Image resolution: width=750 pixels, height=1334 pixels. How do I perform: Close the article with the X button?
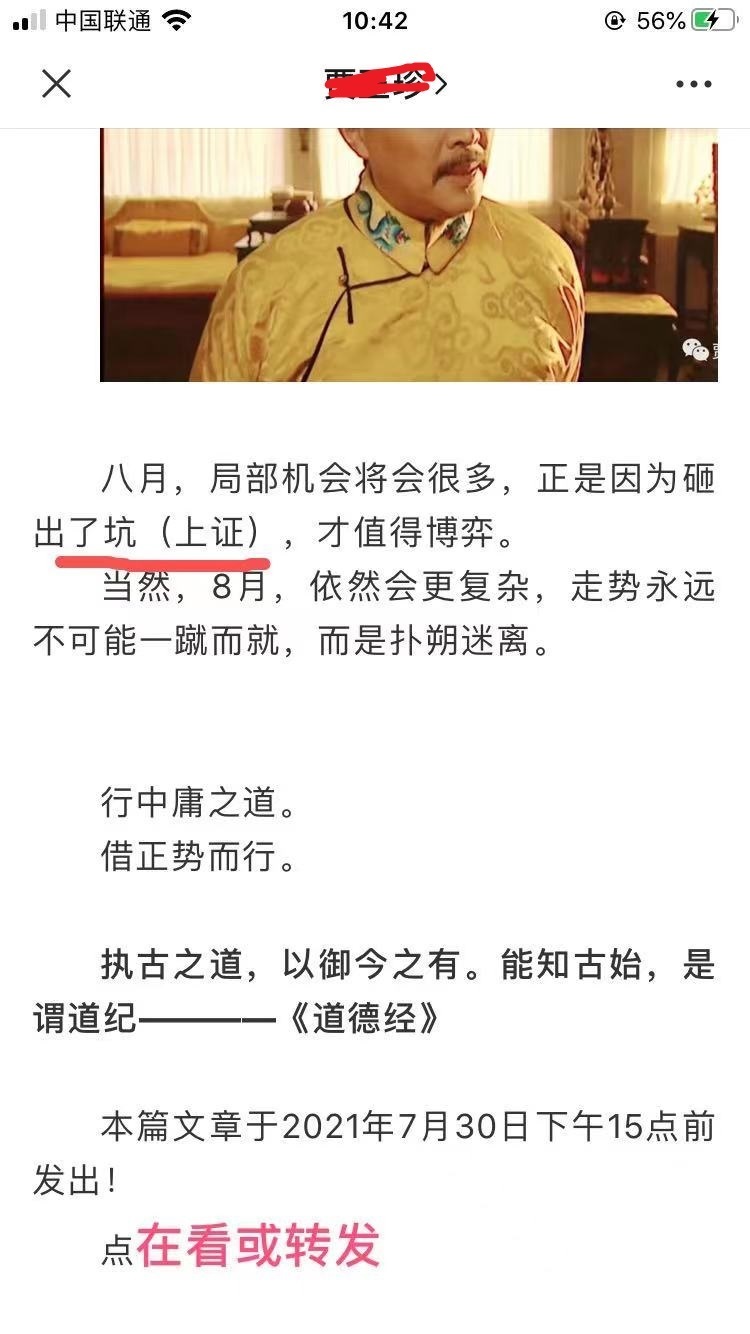(x=57, y=83)
